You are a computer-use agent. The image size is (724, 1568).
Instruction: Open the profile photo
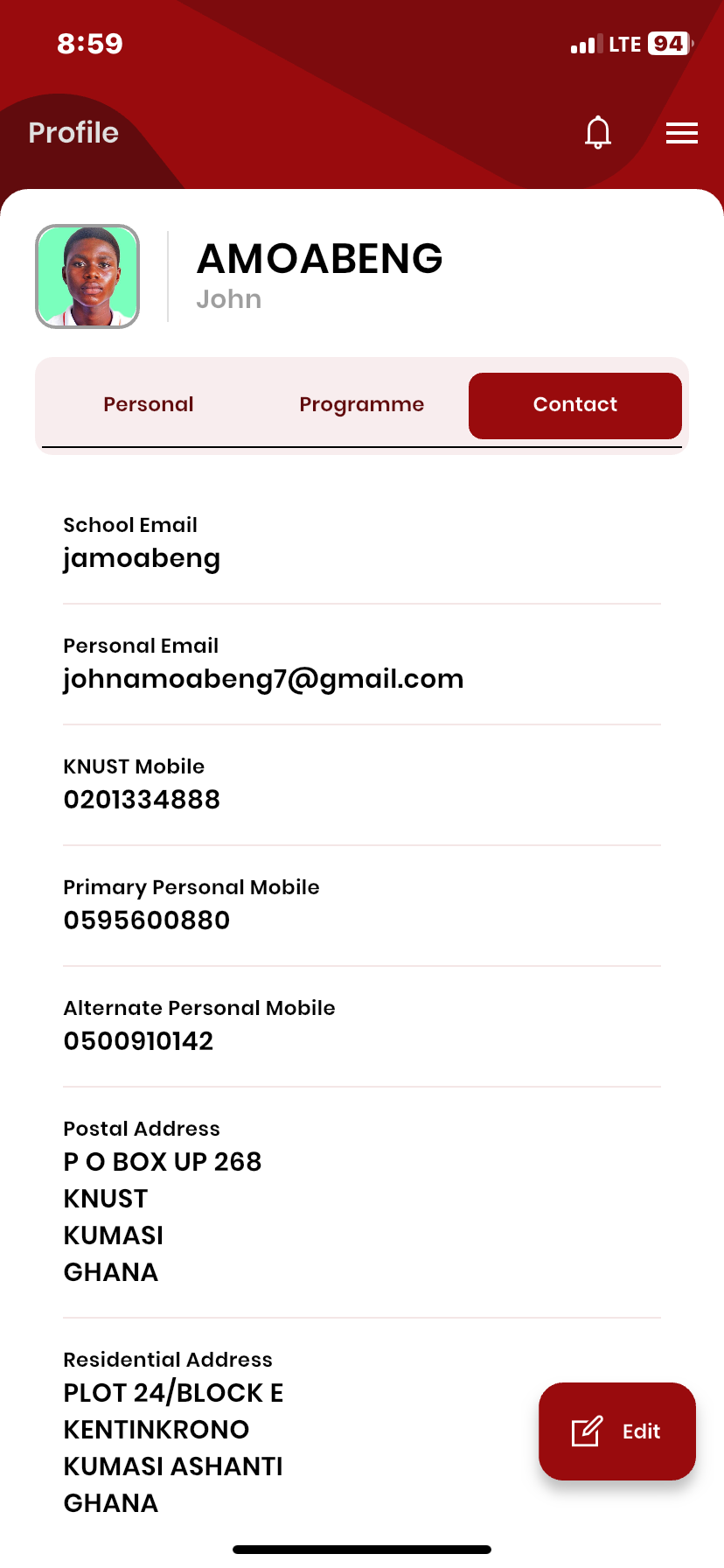87,276
